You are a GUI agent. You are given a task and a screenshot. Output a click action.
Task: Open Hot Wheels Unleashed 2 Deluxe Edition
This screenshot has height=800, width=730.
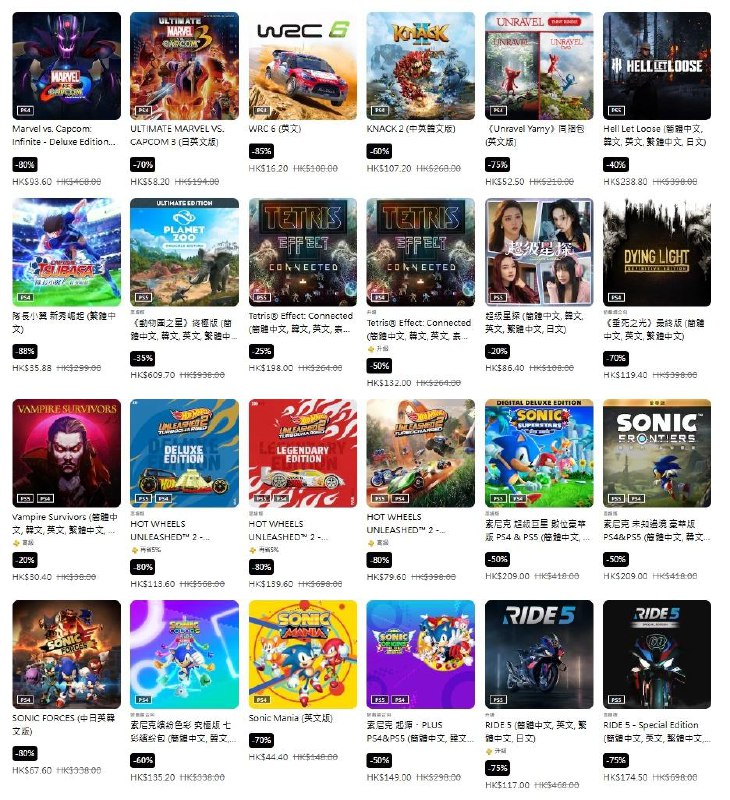[x=184, y=453]
